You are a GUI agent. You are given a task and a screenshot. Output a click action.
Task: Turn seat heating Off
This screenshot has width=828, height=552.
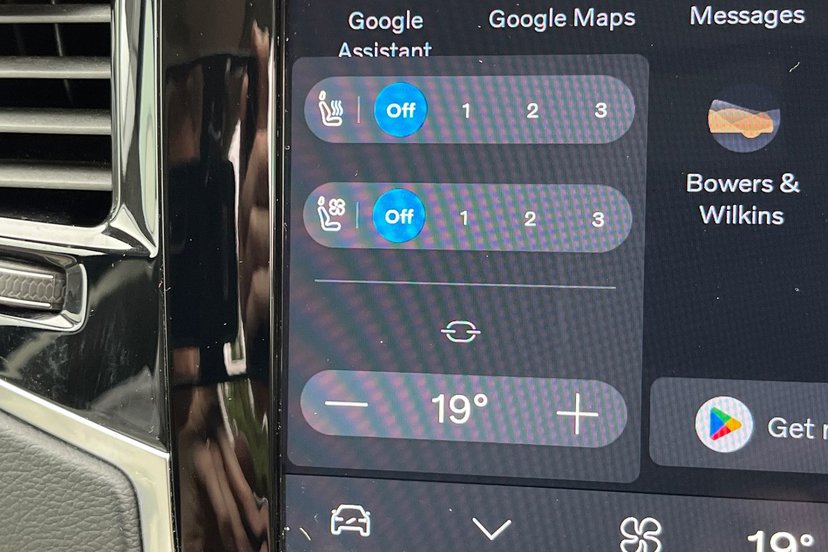(x=401, y=110)
